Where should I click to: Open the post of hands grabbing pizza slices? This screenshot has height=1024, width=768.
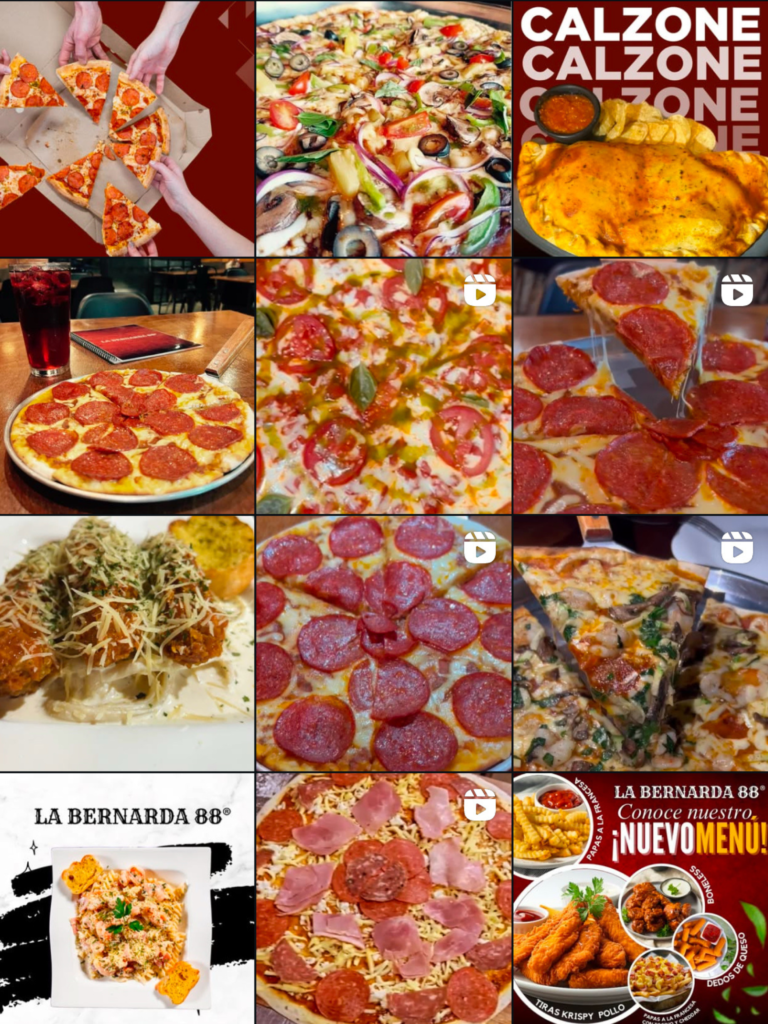pos(126,128)
